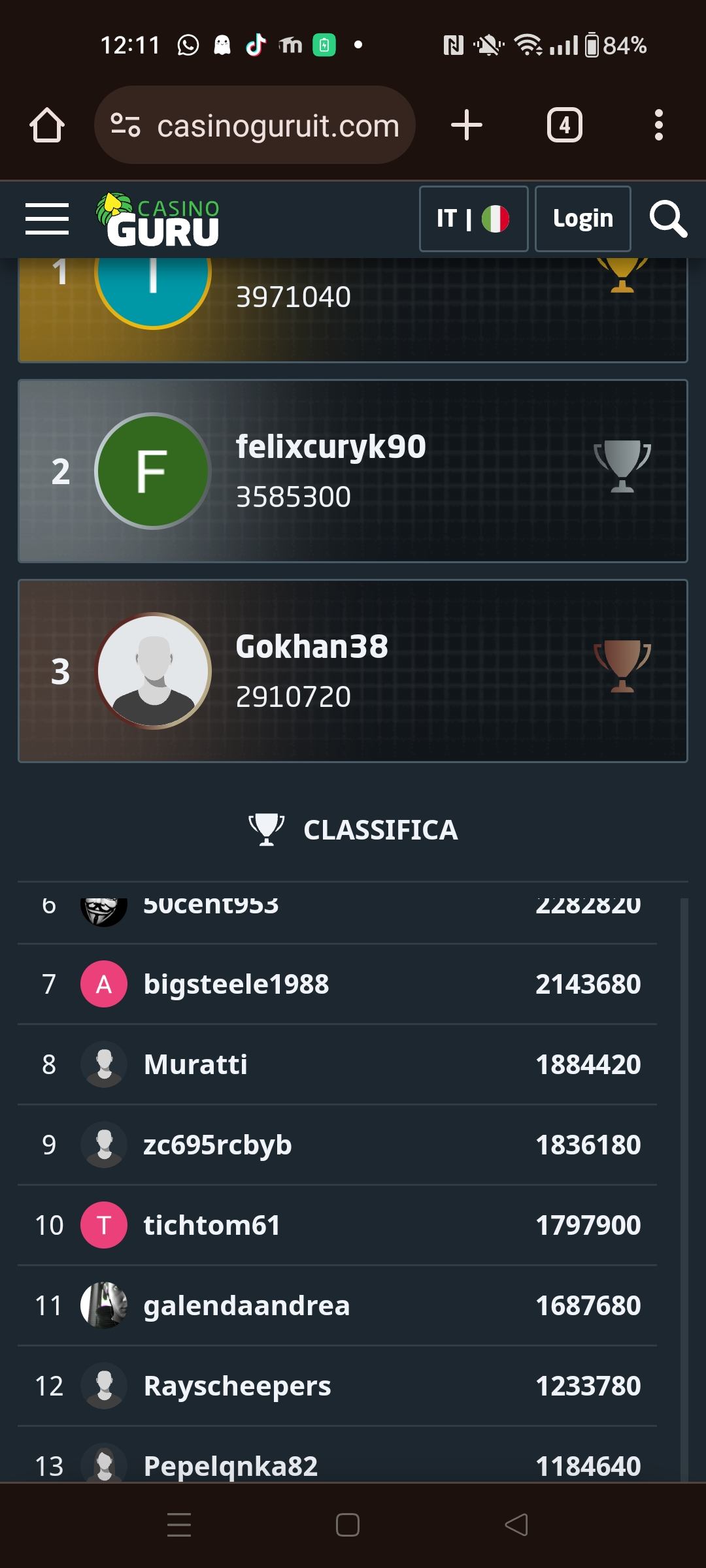Open a new browser tab
706x1568 pixels.
pos(467,125)
